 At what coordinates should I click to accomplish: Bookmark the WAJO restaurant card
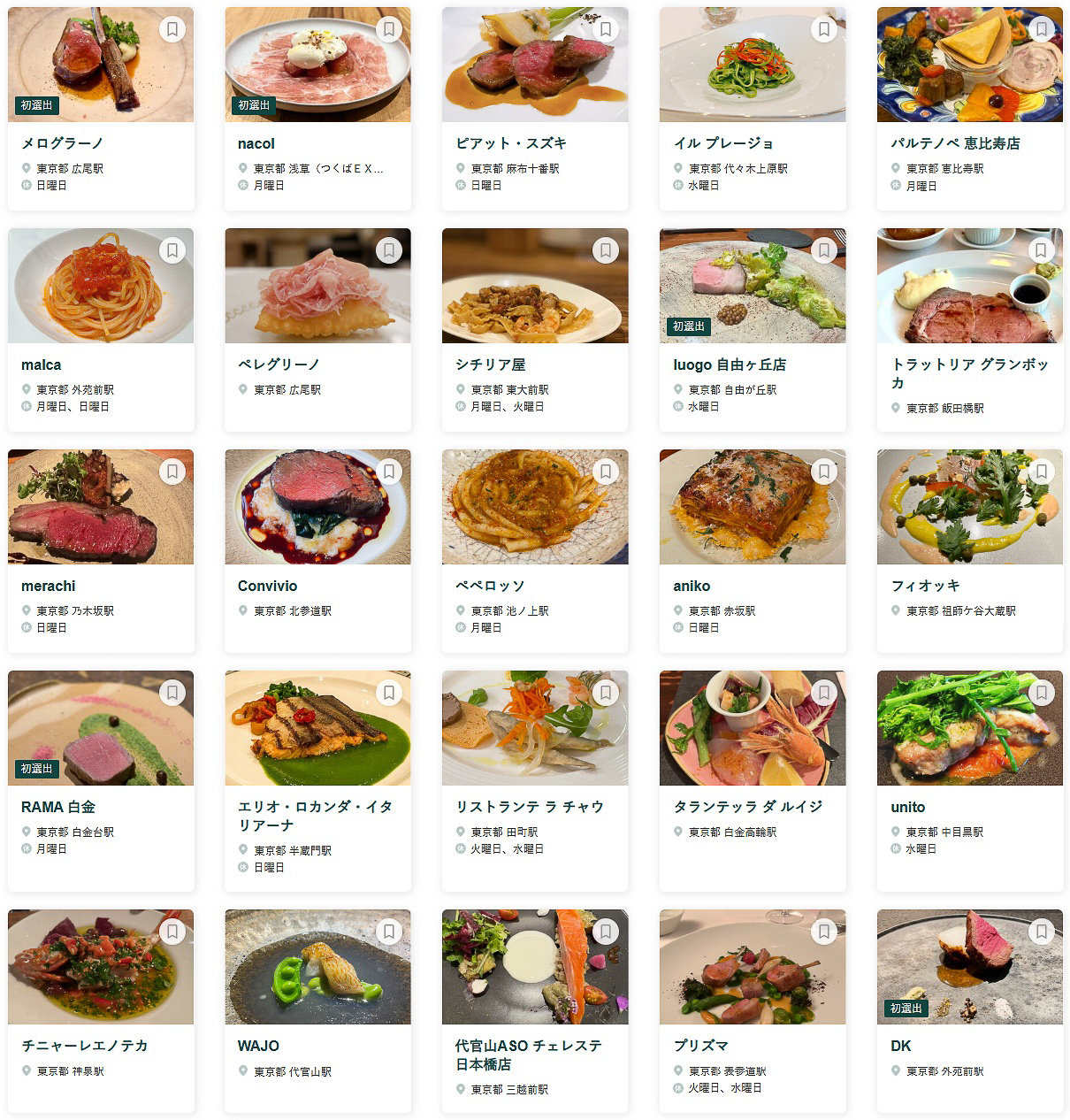coord(389,932)
